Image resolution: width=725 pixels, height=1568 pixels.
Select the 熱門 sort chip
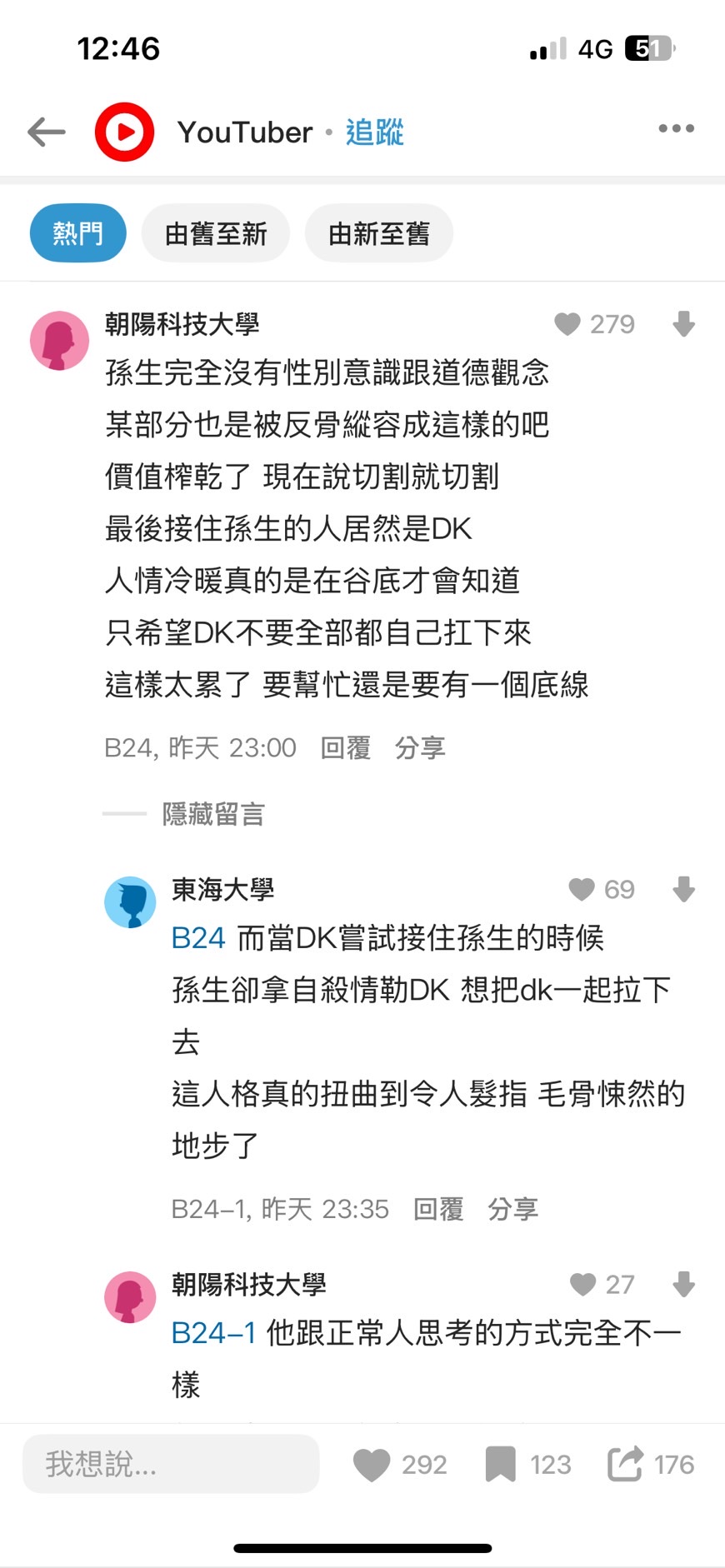tap(77, 233)
